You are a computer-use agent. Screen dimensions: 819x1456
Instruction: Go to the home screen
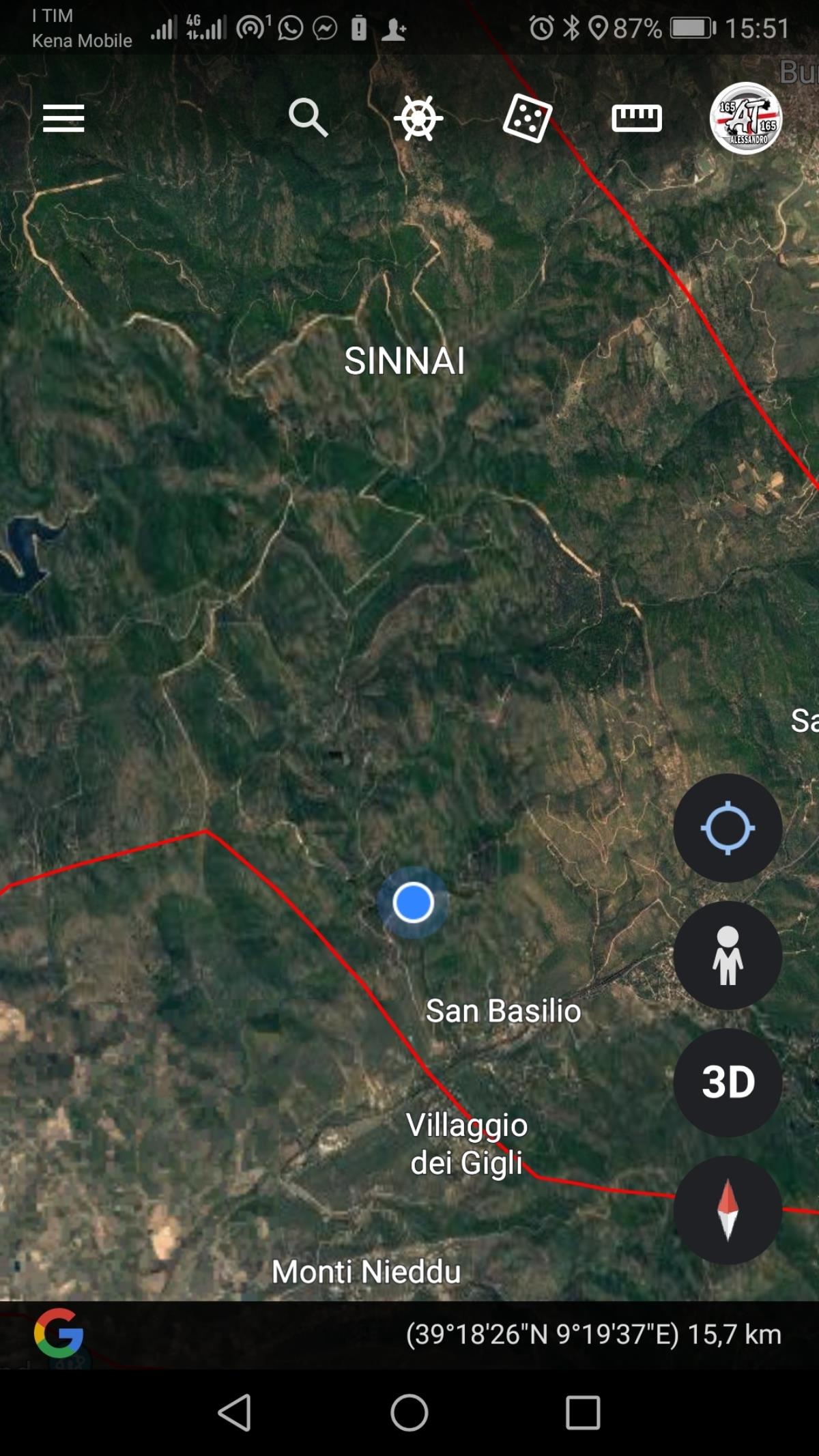pos(409,1412)
